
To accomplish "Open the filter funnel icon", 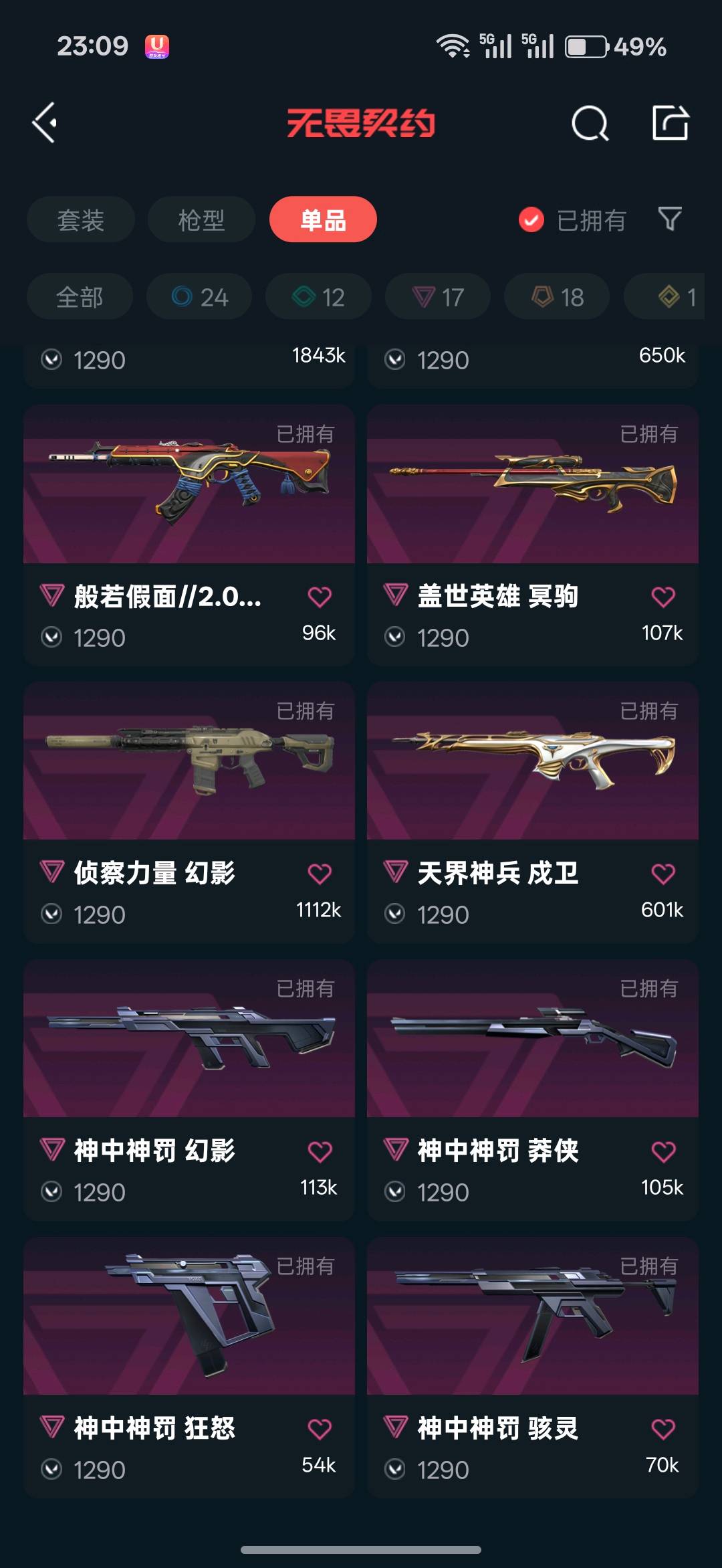I will click(x=670, y=219).
